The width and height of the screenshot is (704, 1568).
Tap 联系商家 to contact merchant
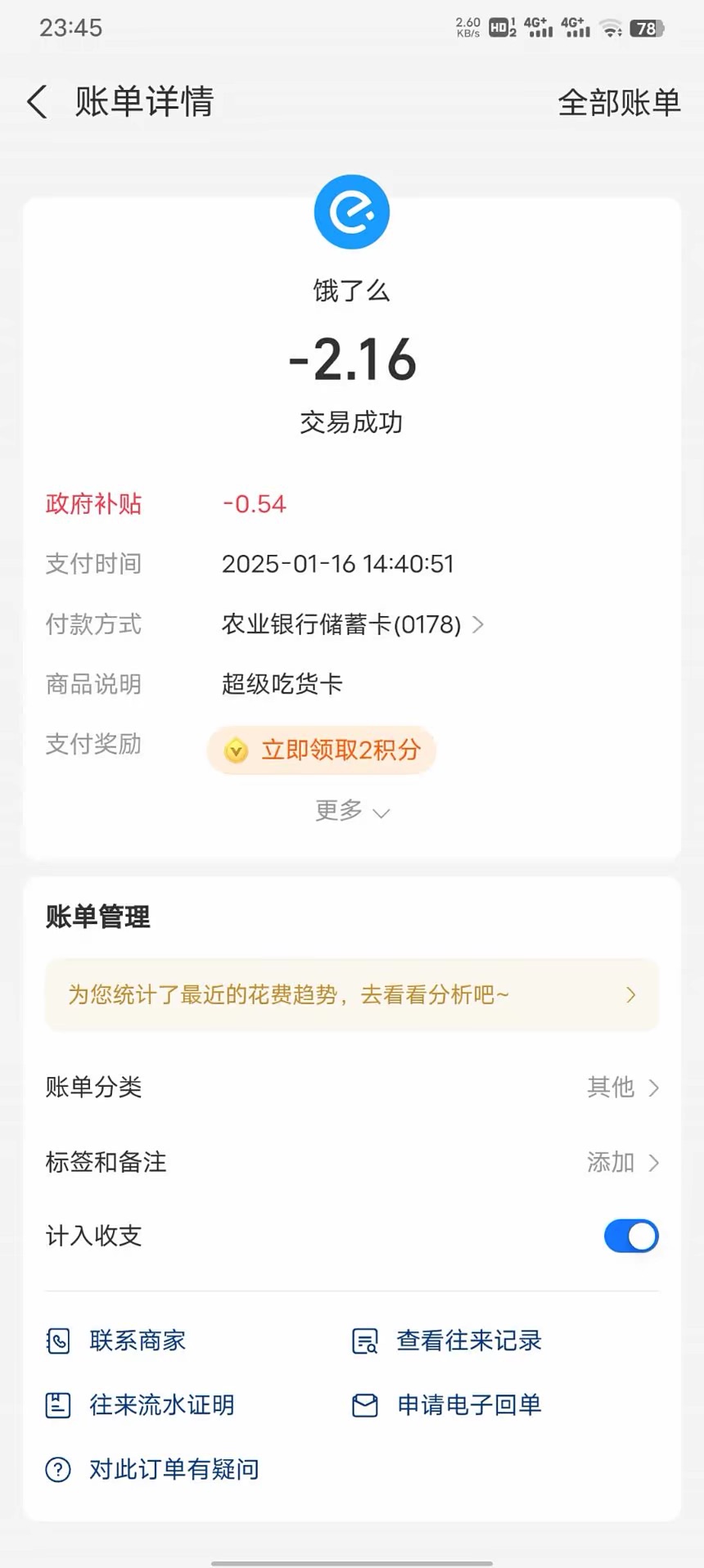[116, 1340]
